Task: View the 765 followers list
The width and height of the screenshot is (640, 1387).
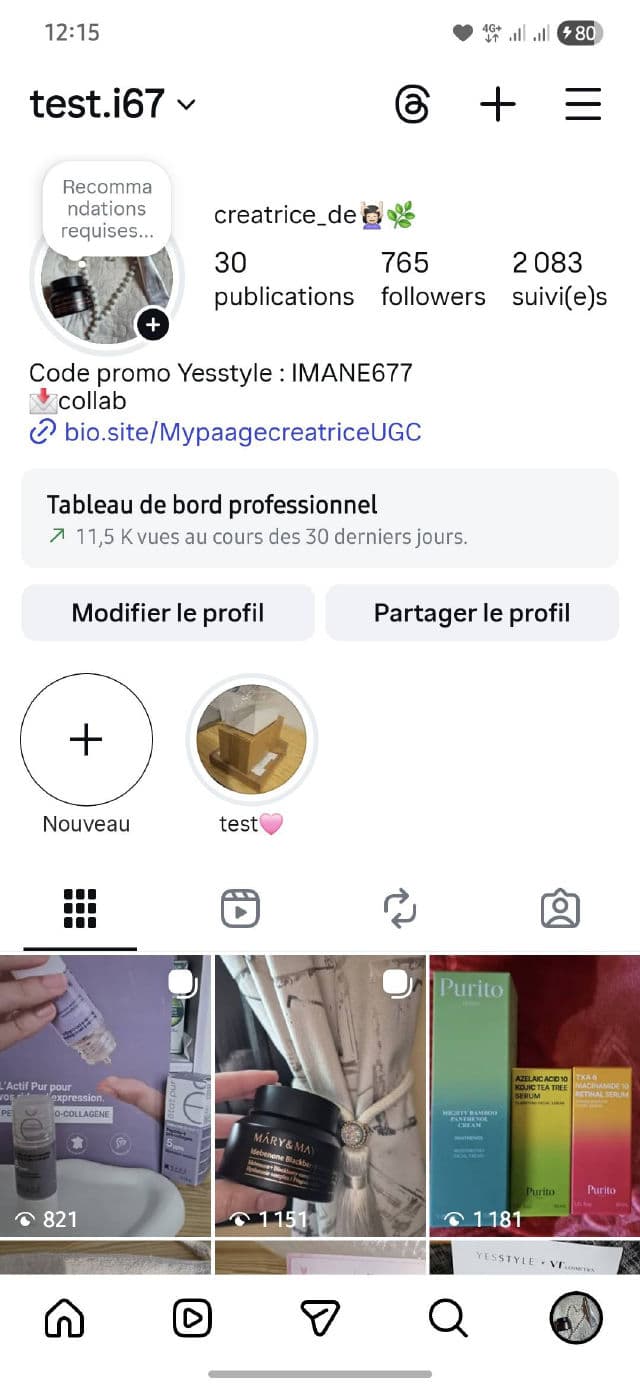Action: pyautogui.click(x=432, y=279)
